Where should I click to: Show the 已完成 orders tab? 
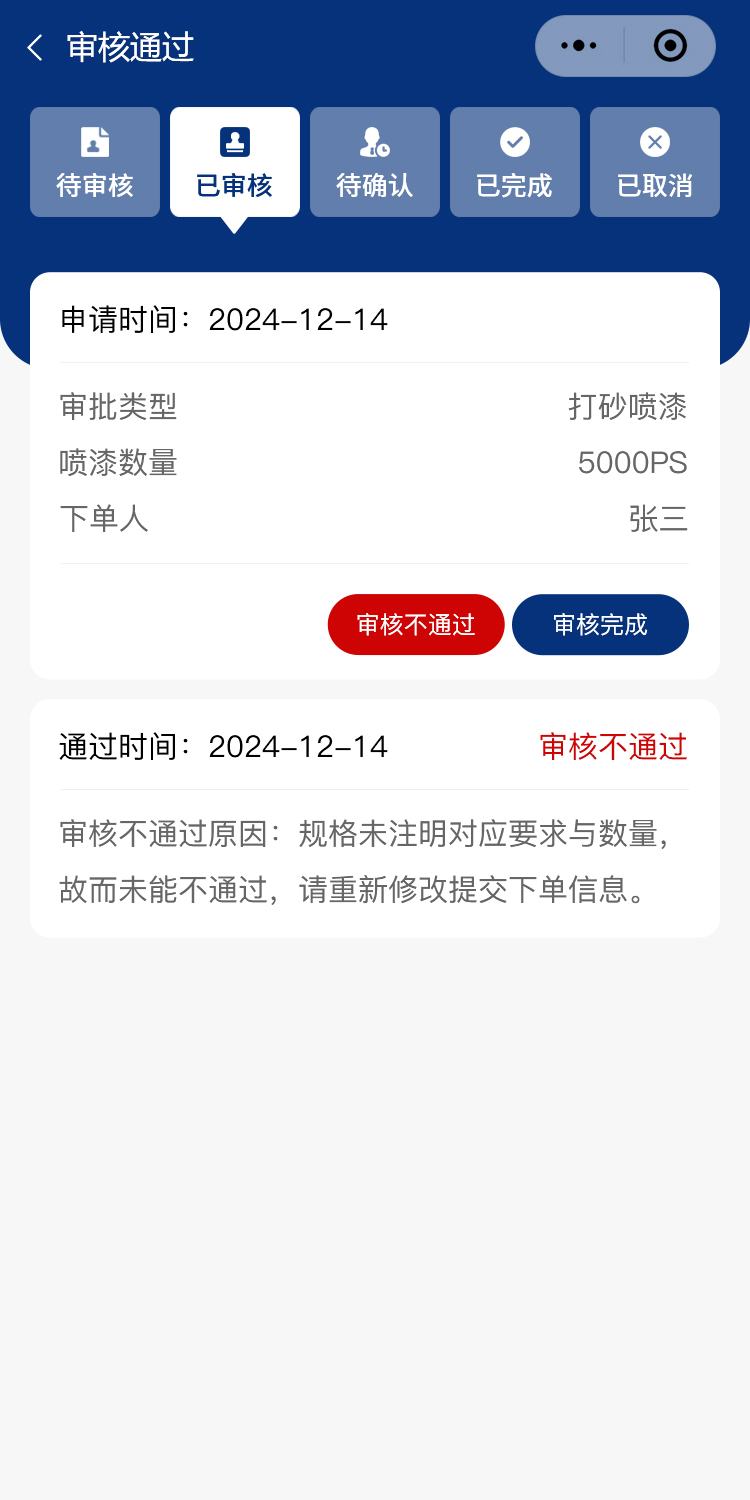click(x=515, y=162)
